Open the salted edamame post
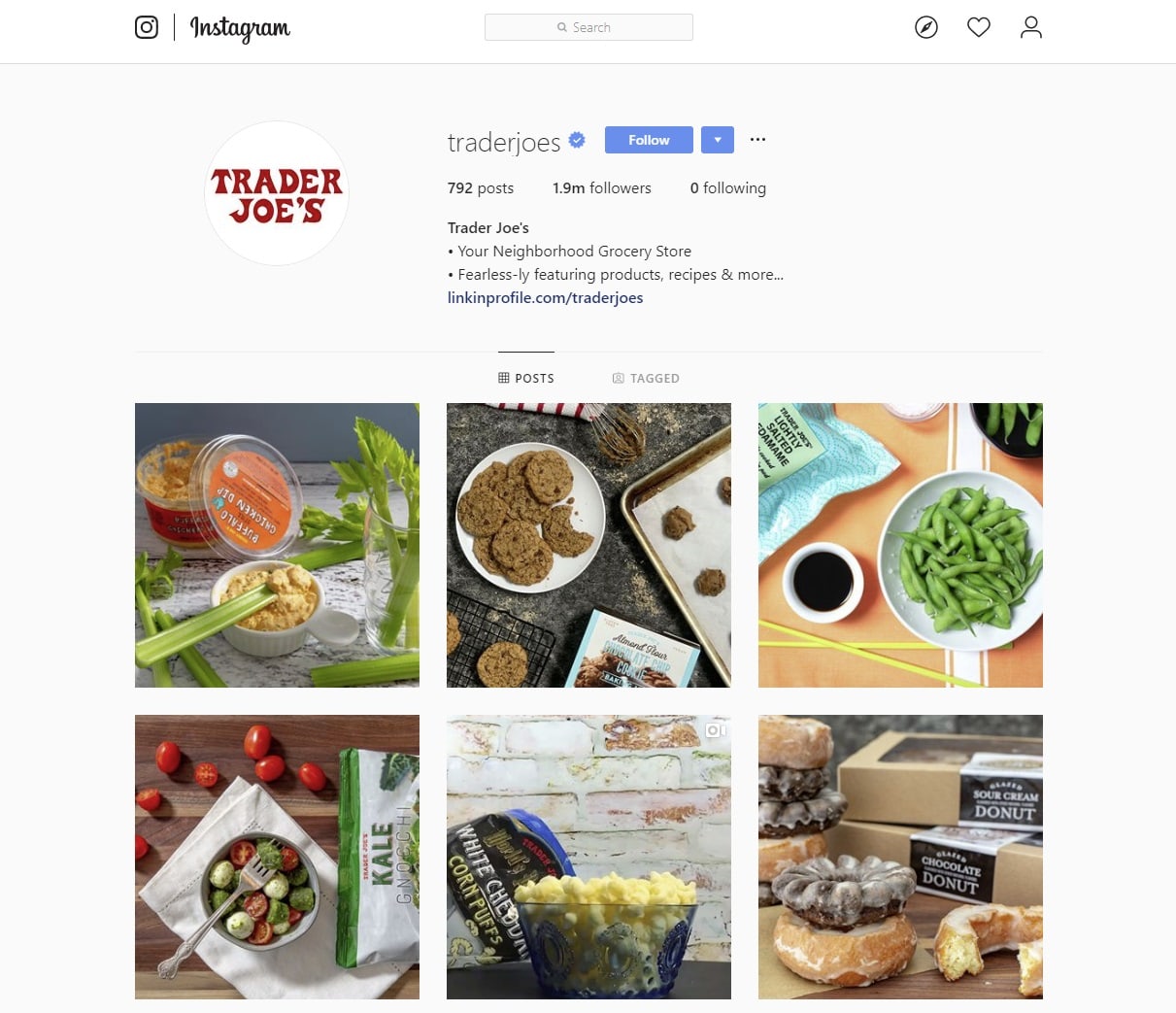Viewport: 1176px width, 1013px height. 900,545
